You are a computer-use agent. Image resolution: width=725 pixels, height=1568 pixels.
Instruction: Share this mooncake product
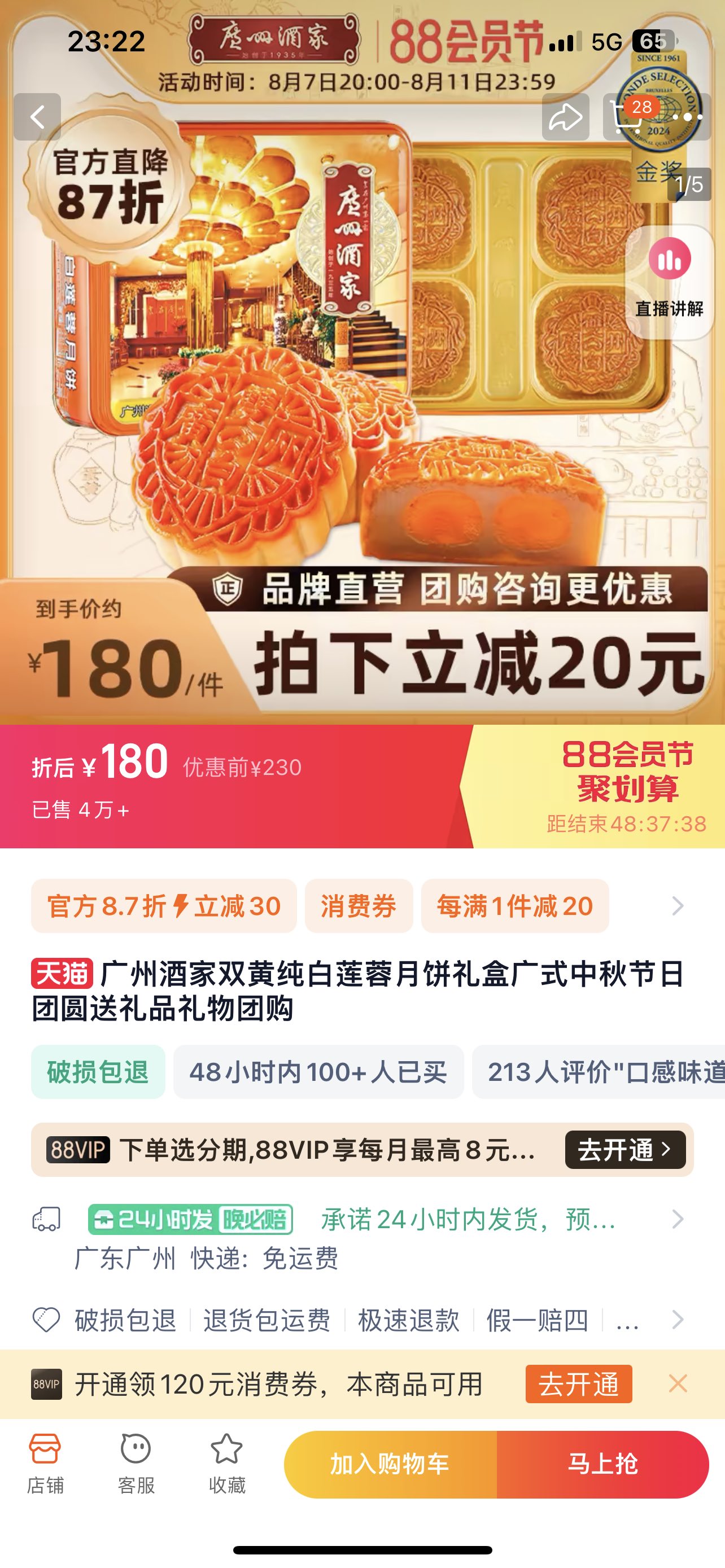click(566, 117)
